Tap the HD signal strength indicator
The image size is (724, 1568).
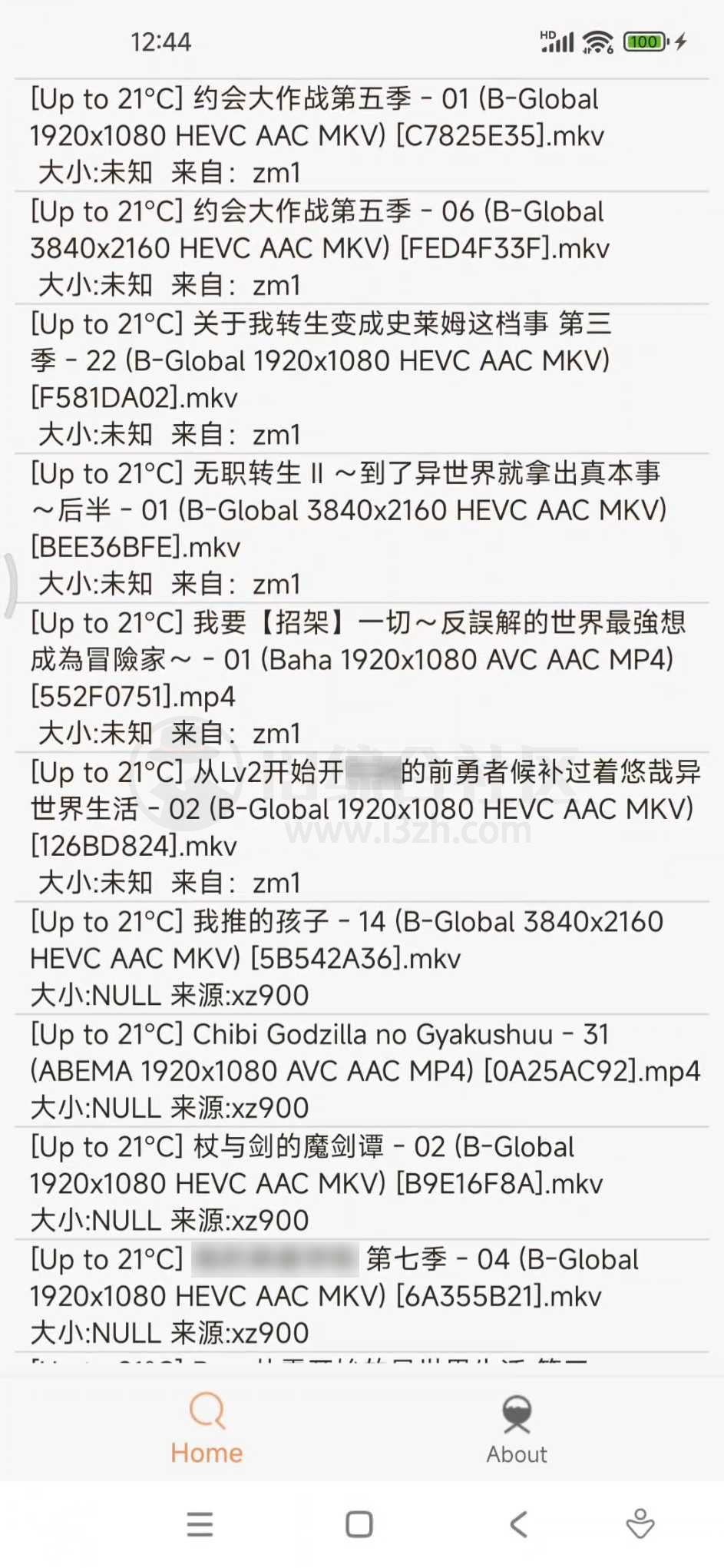[555, 42]
